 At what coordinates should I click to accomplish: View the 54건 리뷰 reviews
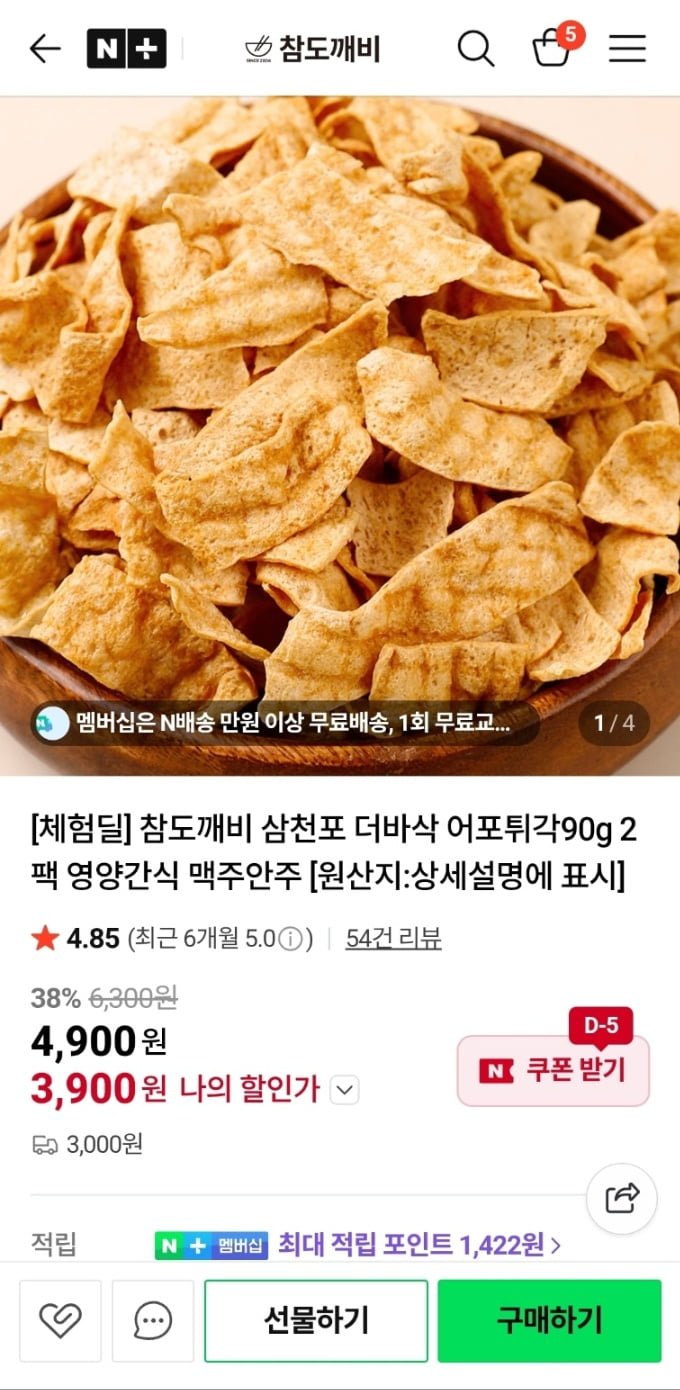pyautogui.click(x=393, y=938)
